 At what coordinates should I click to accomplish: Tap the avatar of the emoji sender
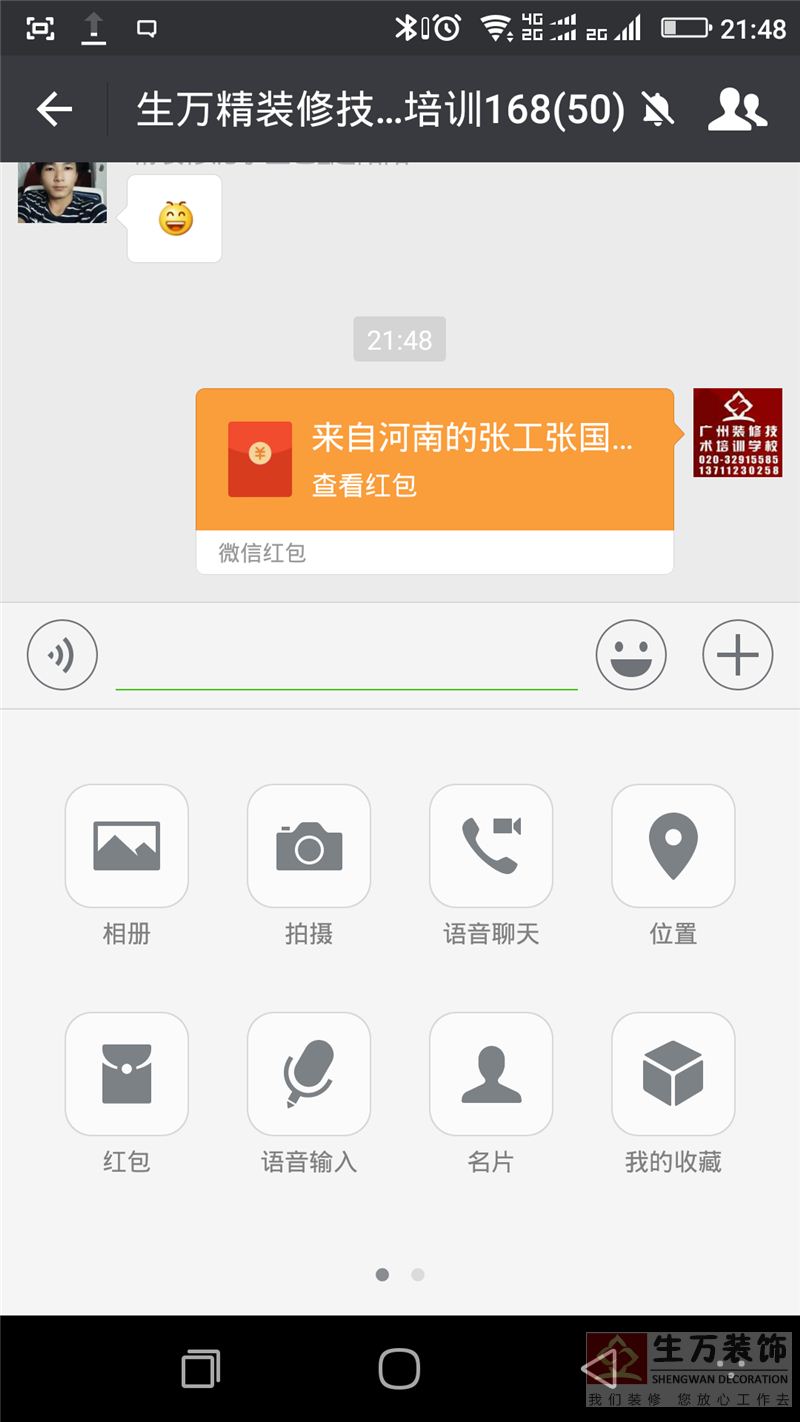tap(62, 192)
